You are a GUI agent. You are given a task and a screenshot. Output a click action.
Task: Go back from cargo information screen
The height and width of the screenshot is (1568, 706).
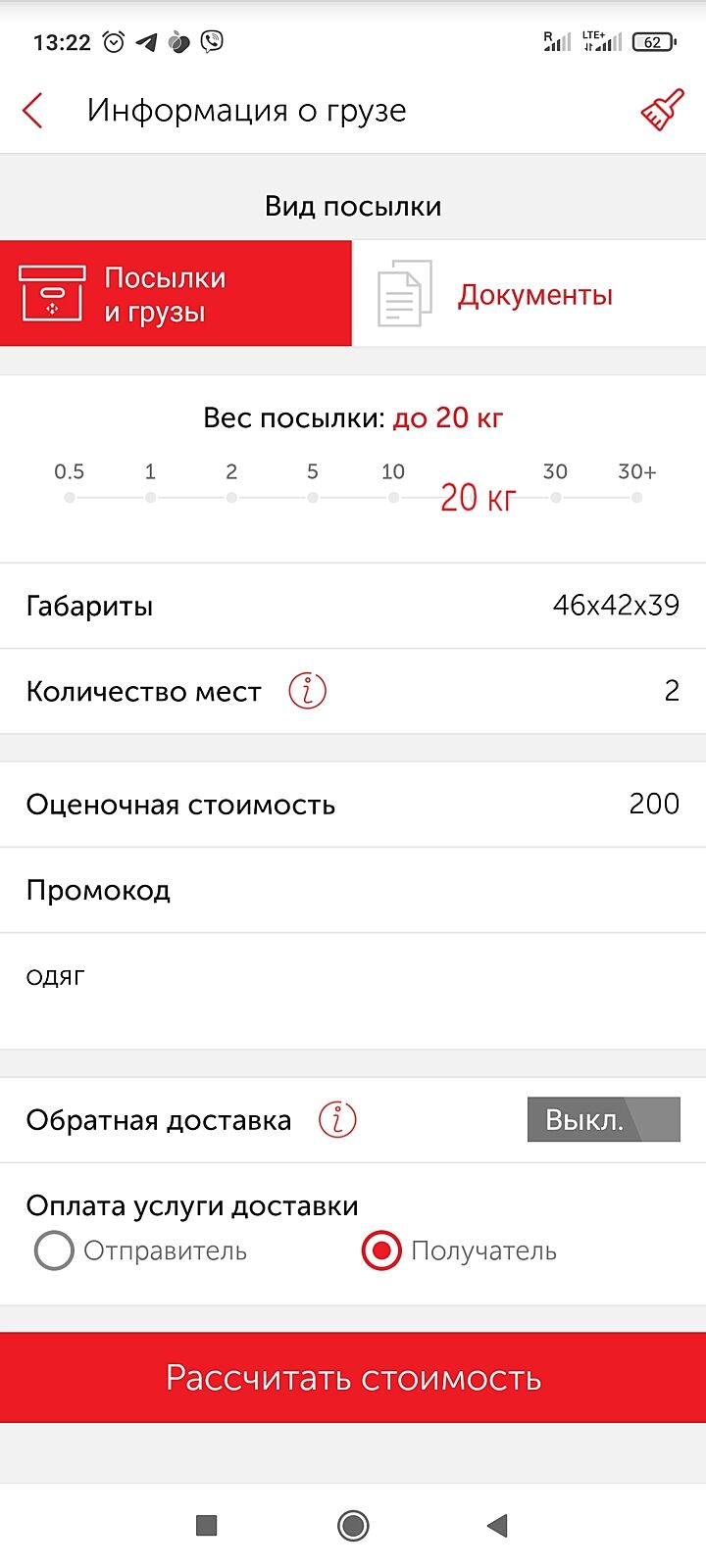coord(33,111)
